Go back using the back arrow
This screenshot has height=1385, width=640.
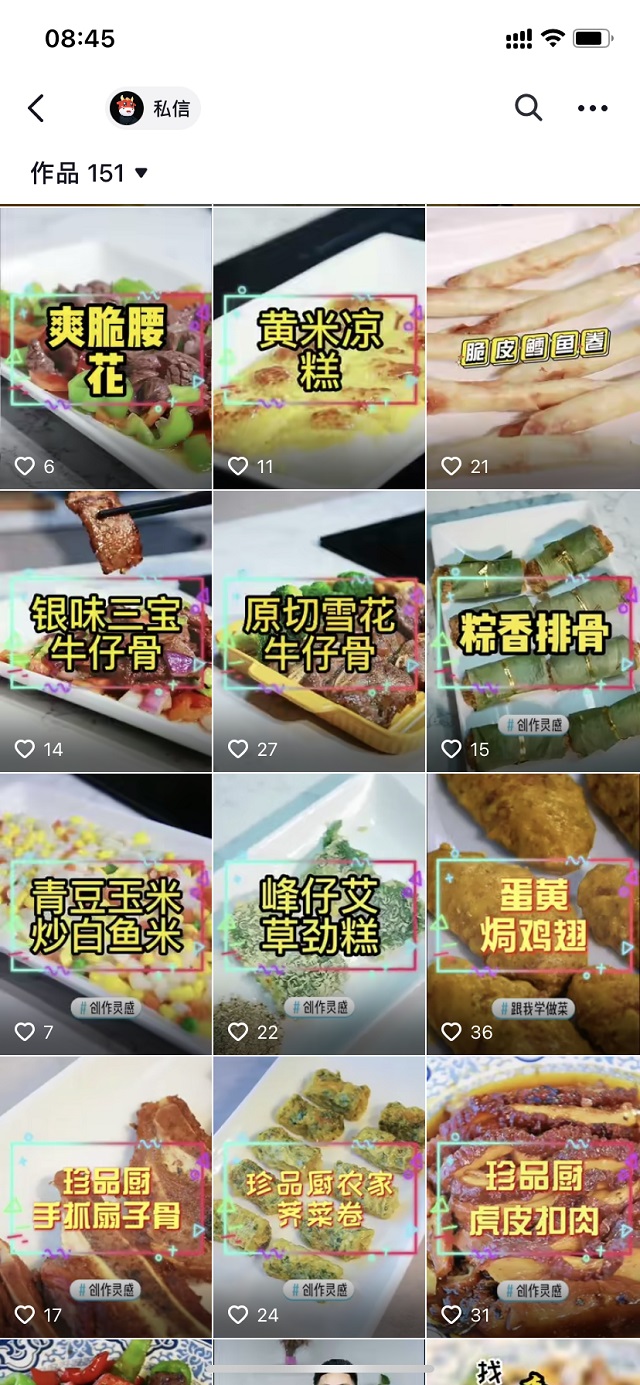37,108
